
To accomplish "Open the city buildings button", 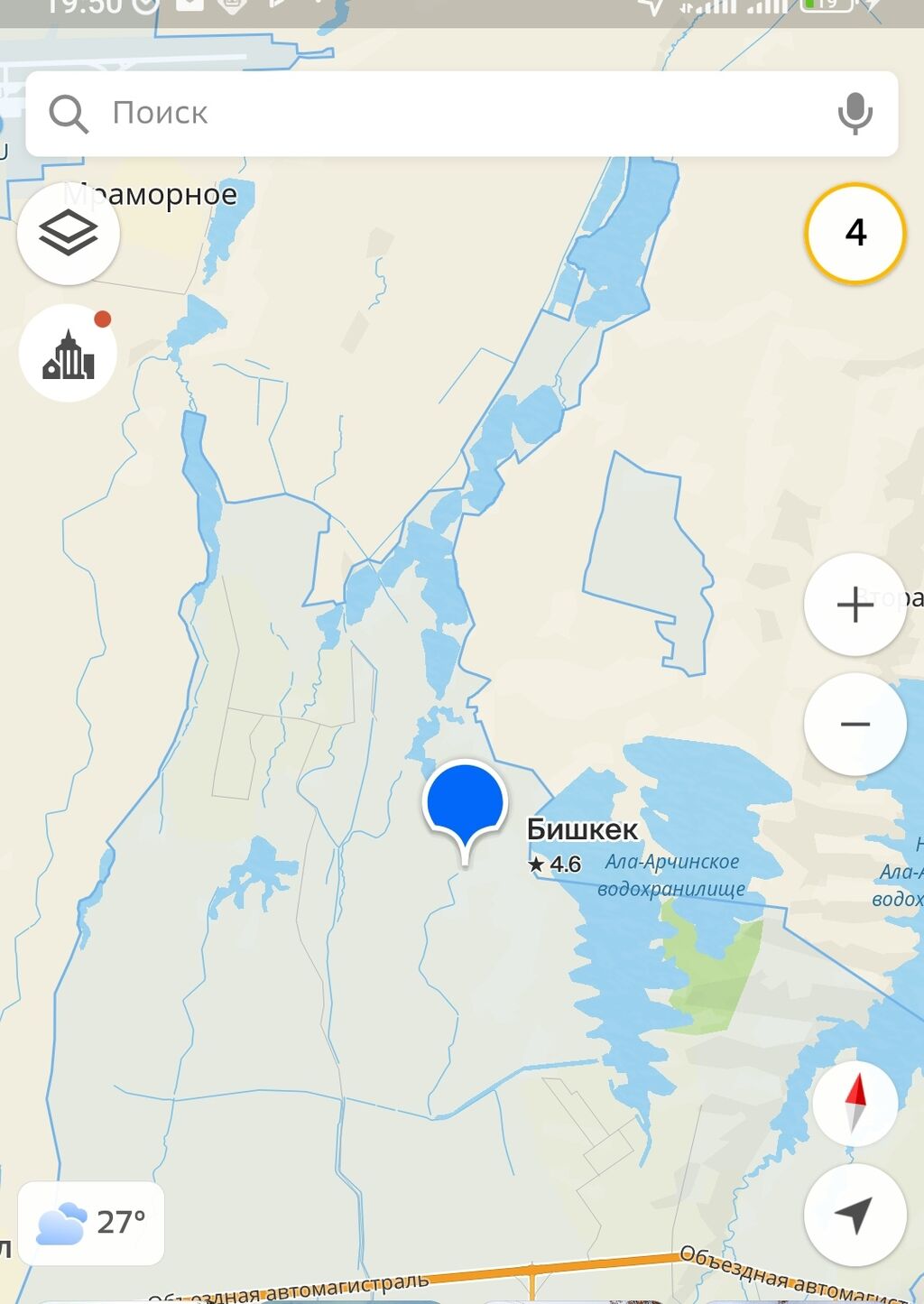I will tap(69, 354).
